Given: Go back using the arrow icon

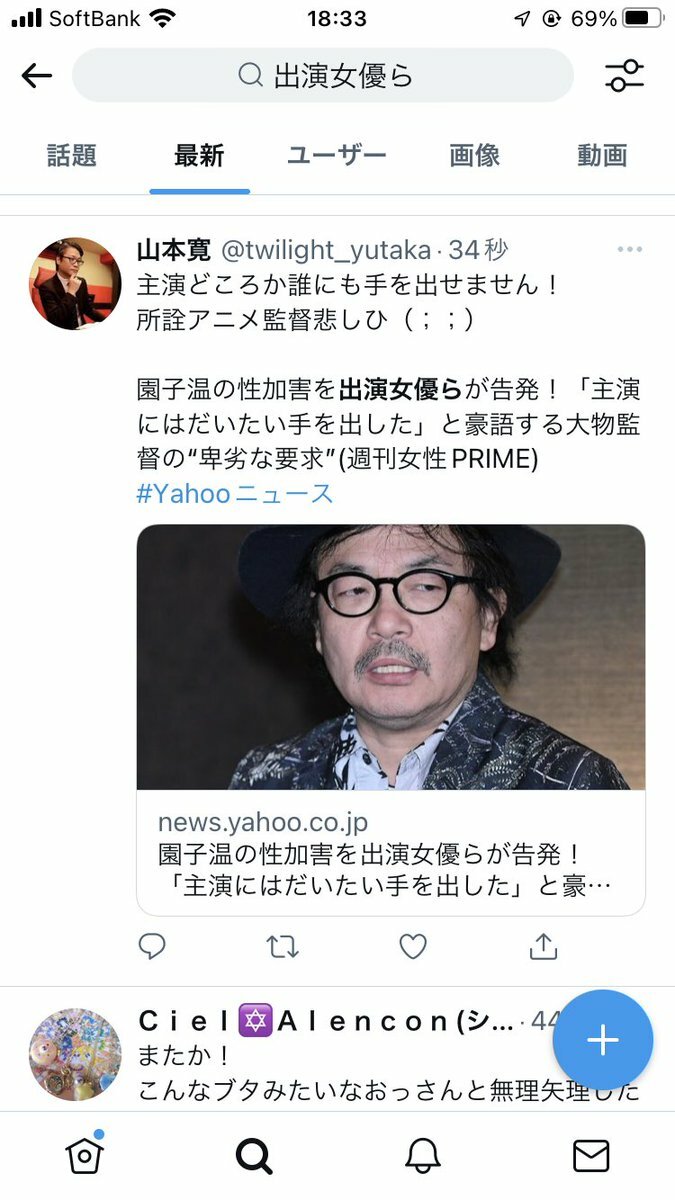Looking at the screenshot, I should pyautogui.click(x=37, y=76).
